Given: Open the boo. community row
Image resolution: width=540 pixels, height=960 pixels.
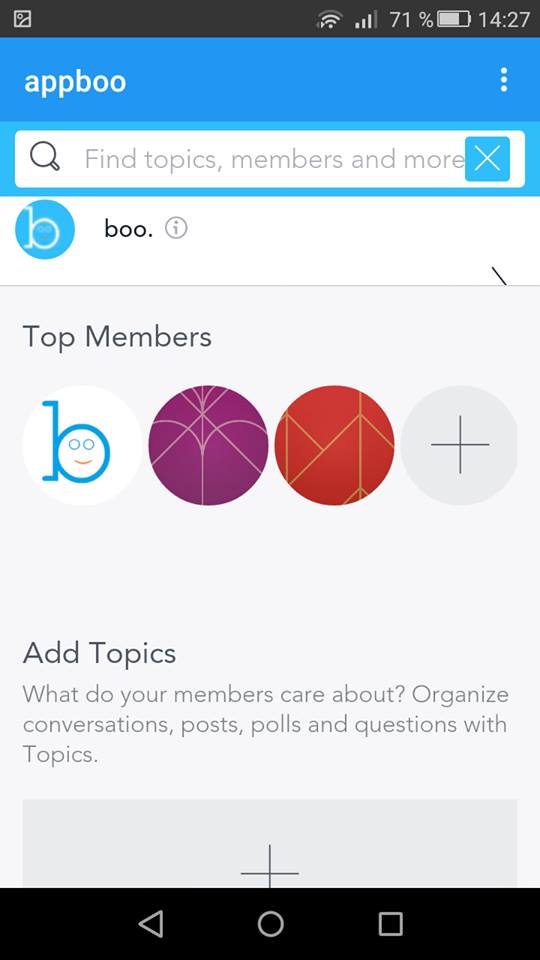Looking at the screenshot, I should click(270, 241).
